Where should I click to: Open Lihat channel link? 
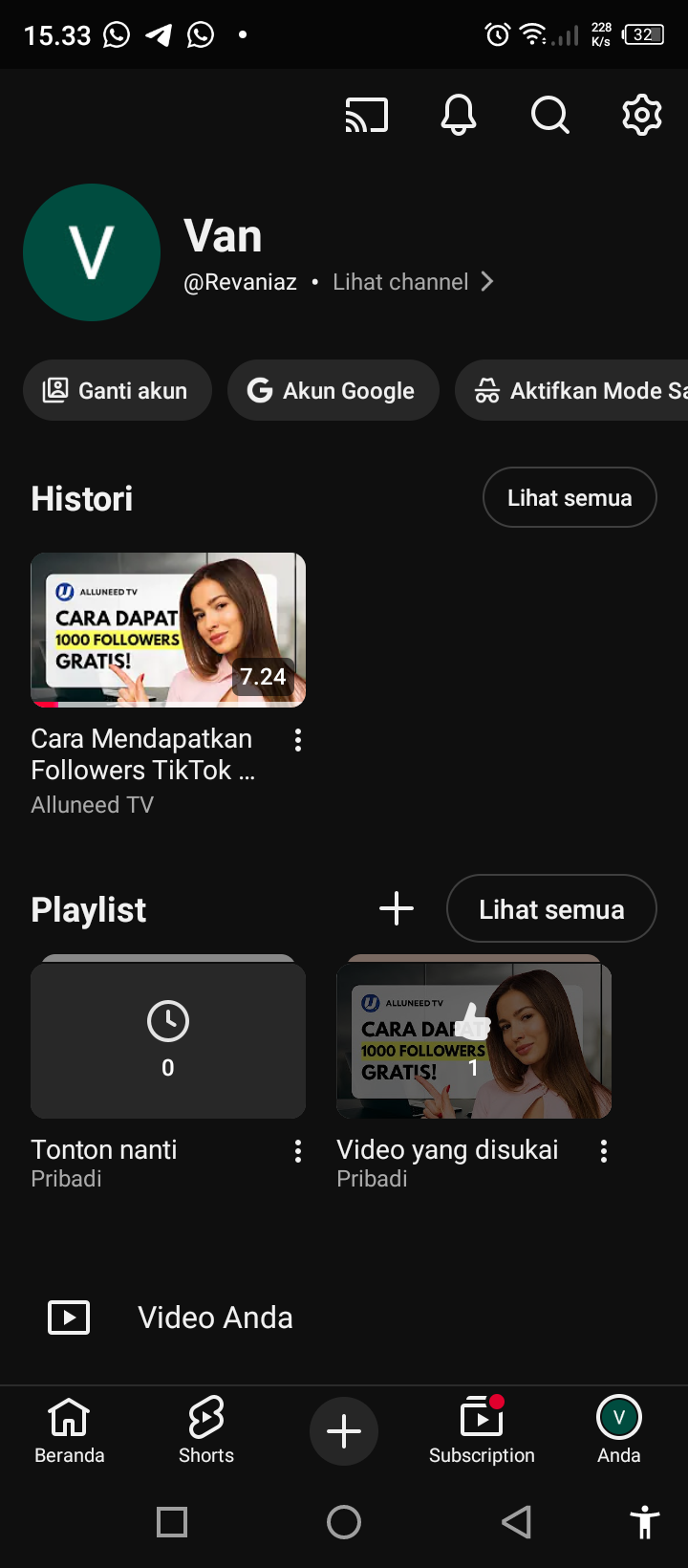pyautogui.click(x=412, y=282)
